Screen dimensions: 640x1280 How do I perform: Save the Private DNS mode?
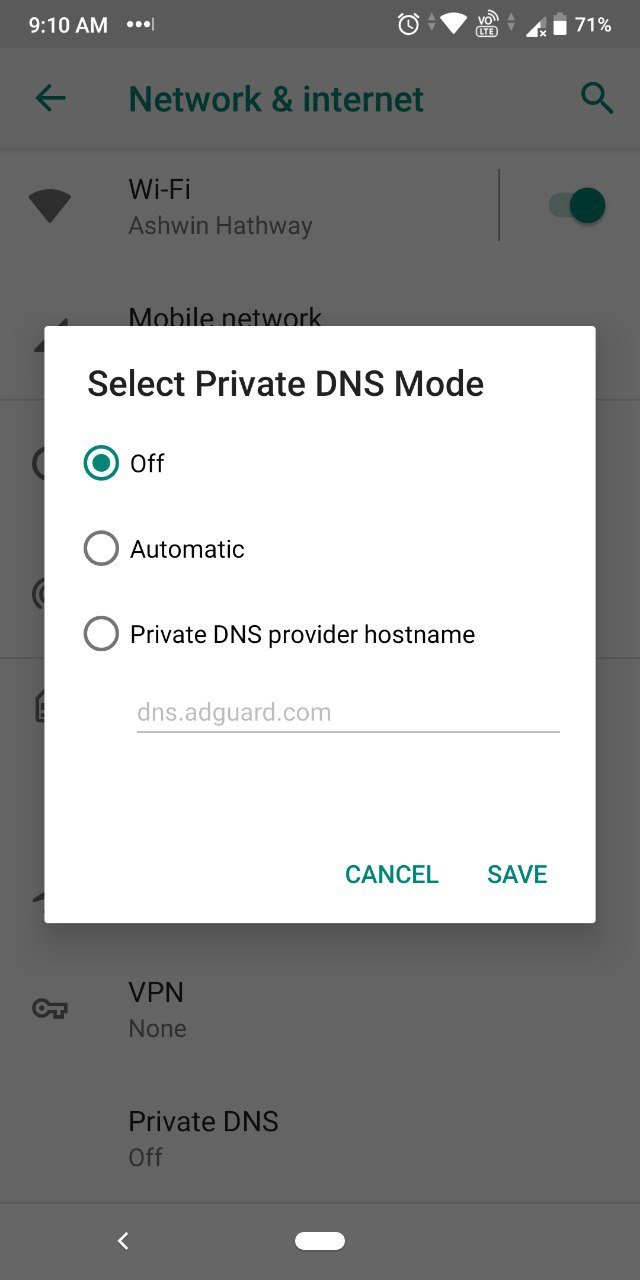[517, 874]
